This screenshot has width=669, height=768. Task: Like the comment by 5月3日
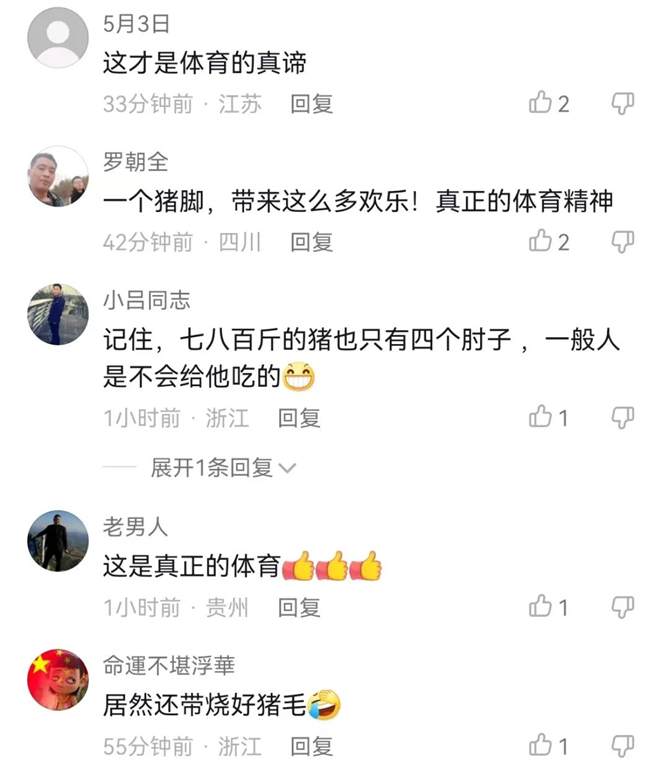(x=541, y=103)
